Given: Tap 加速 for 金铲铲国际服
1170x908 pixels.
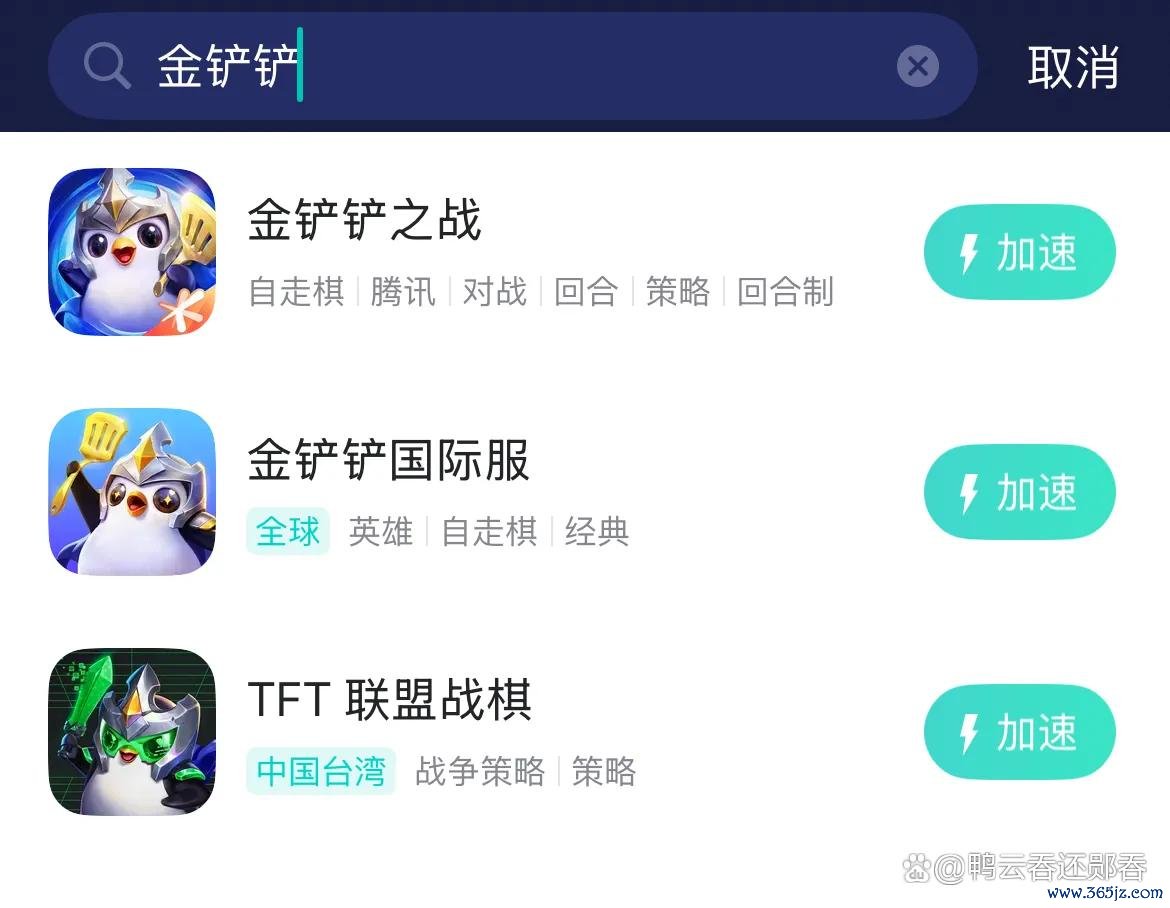Looking at the screenshot, I should 1019,493.
